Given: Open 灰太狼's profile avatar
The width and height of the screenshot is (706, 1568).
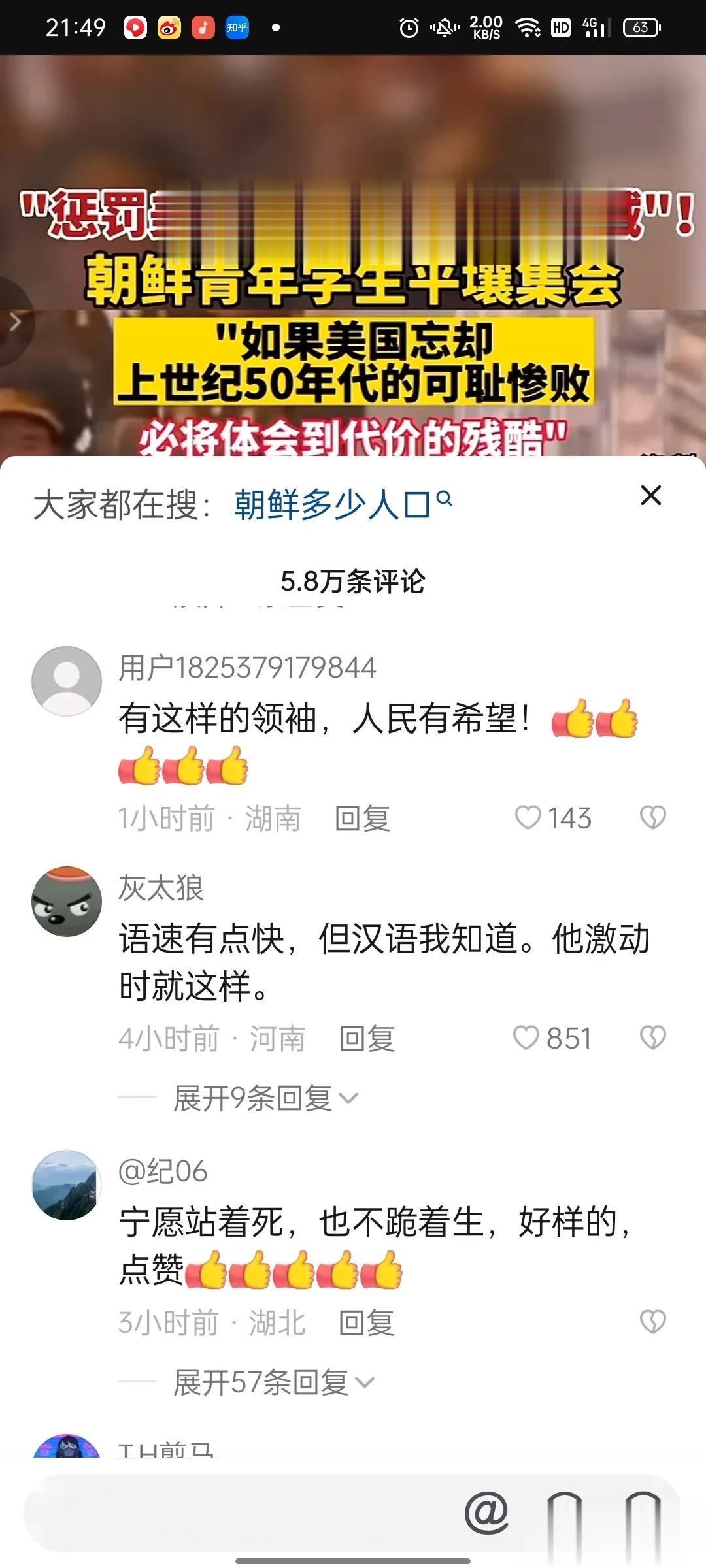Looking at the screenshot, I should (x=67, y=902).
